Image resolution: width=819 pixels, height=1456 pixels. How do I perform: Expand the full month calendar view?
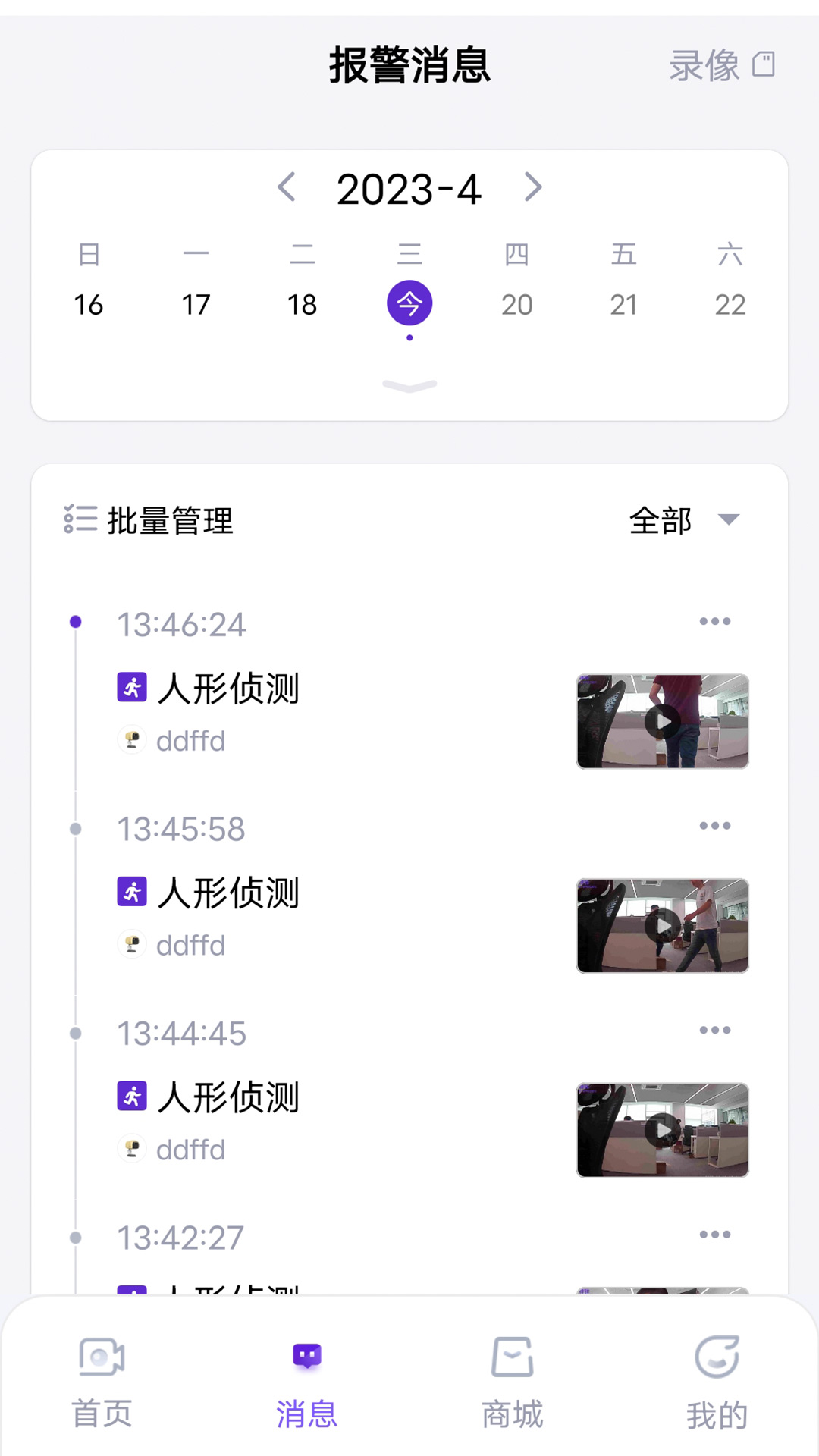tap(409, 385)
